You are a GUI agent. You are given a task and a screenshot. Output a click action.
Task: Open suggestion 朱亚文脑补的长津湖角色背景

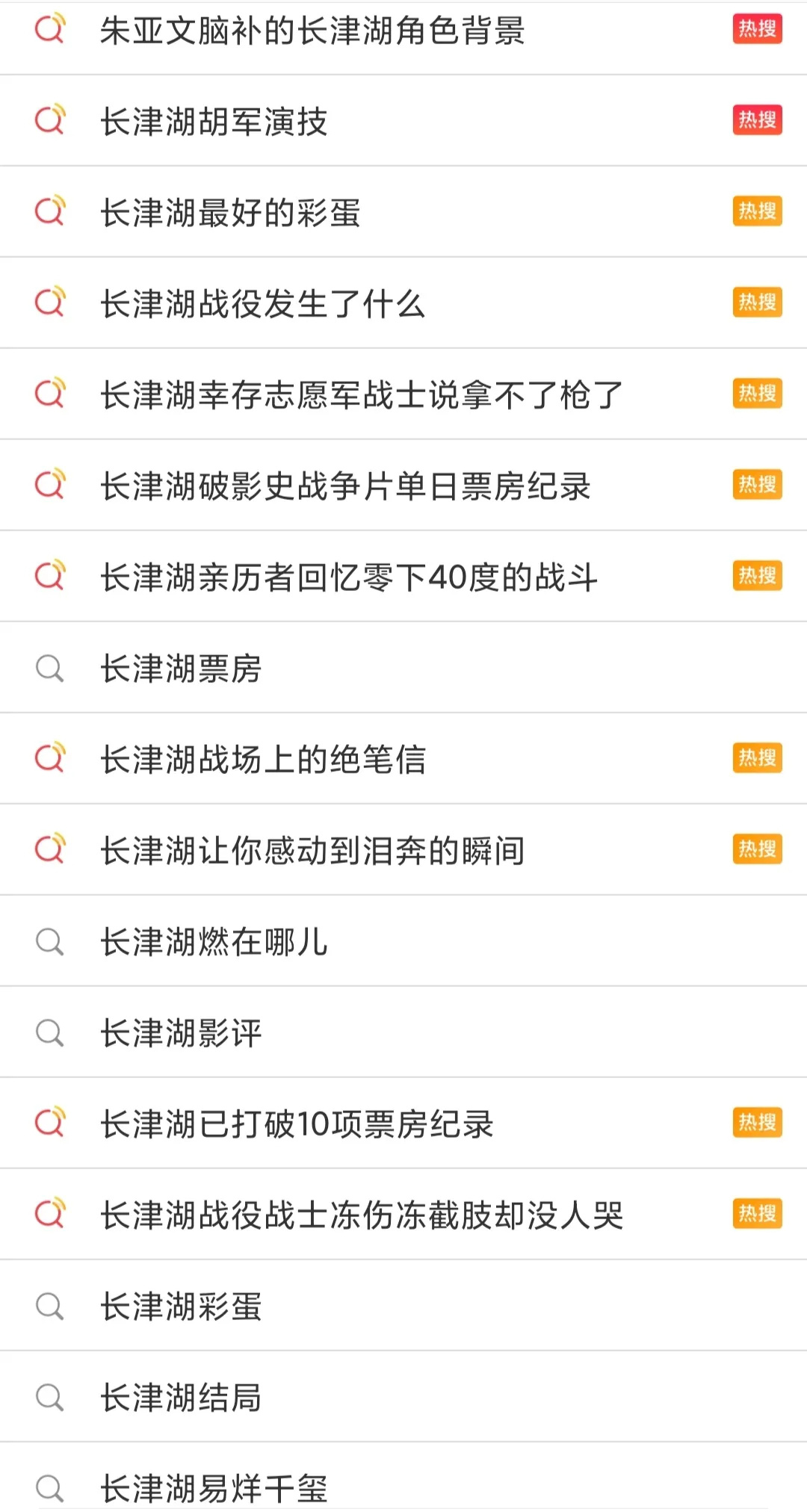pyautogui.click(x=312, y=31)
